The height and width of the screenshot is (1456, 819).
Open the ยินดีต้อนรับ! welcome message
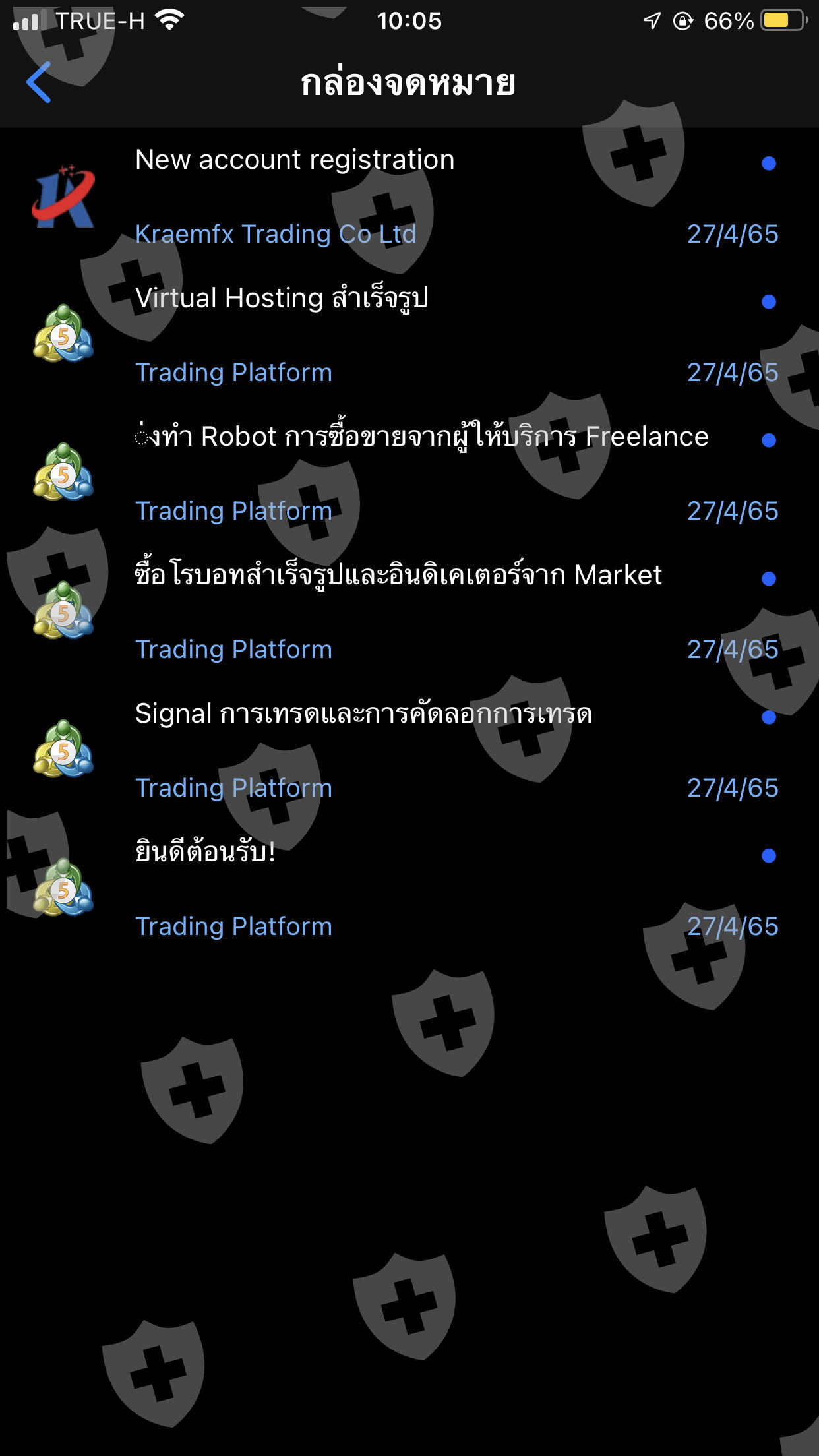pos(409,889)
